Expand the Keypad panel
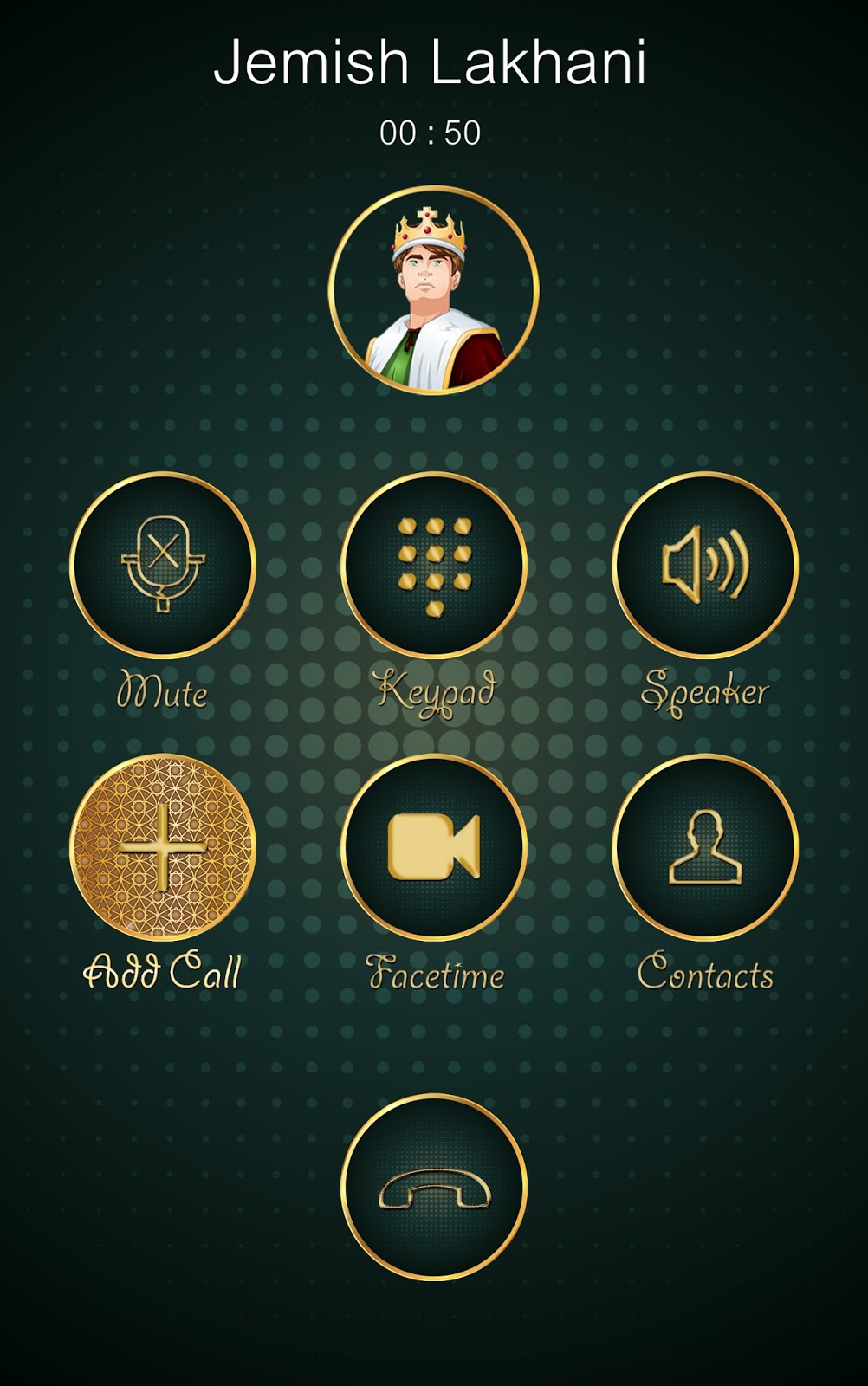The width and height of the screenshot is (868, 1386). [433, 563]
